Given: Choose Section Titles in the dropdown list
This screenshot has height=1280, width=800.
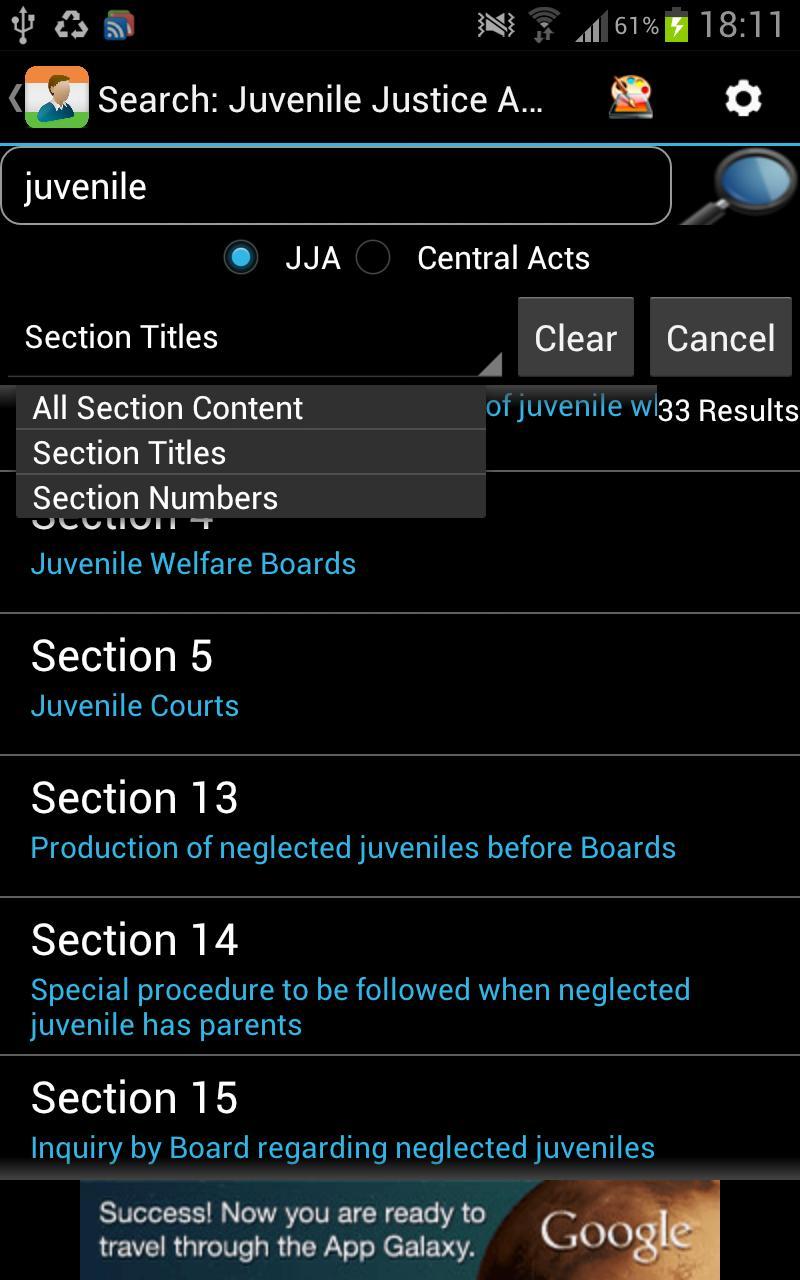Looking at the screenshot, I should (250, 453).
